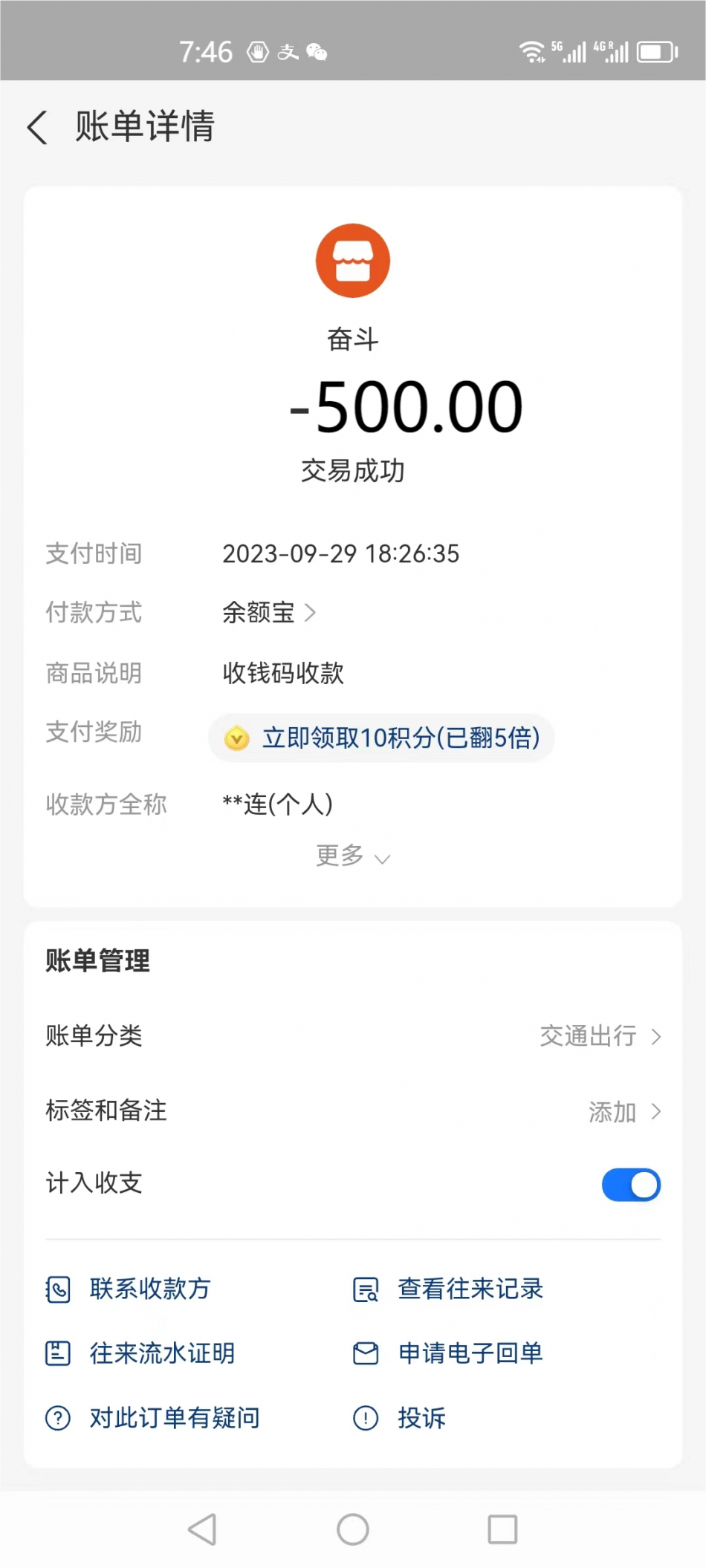File a complaint via 投诉
Viewport: 706px width, 1568px height.
420,1418
